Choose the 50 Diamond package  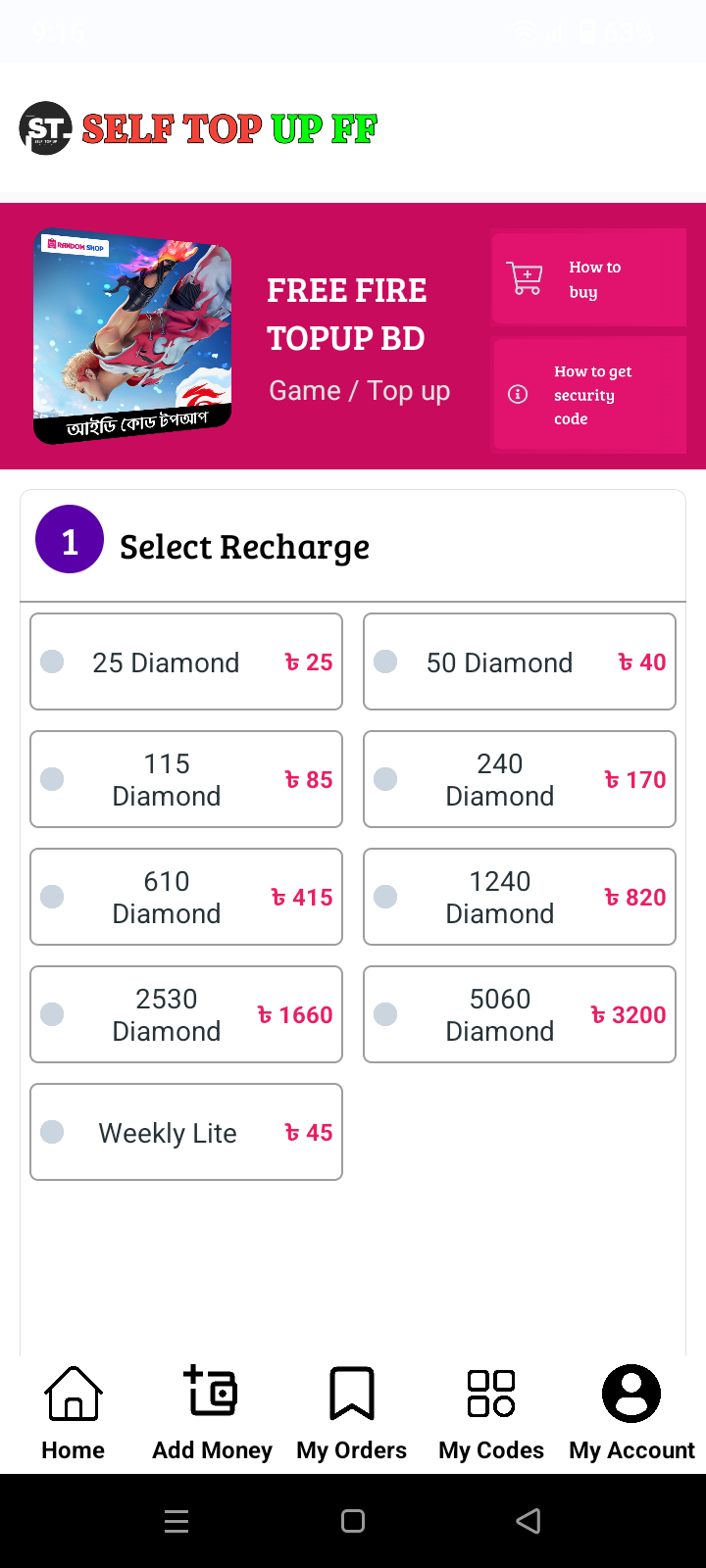click(x=520, y=661)
